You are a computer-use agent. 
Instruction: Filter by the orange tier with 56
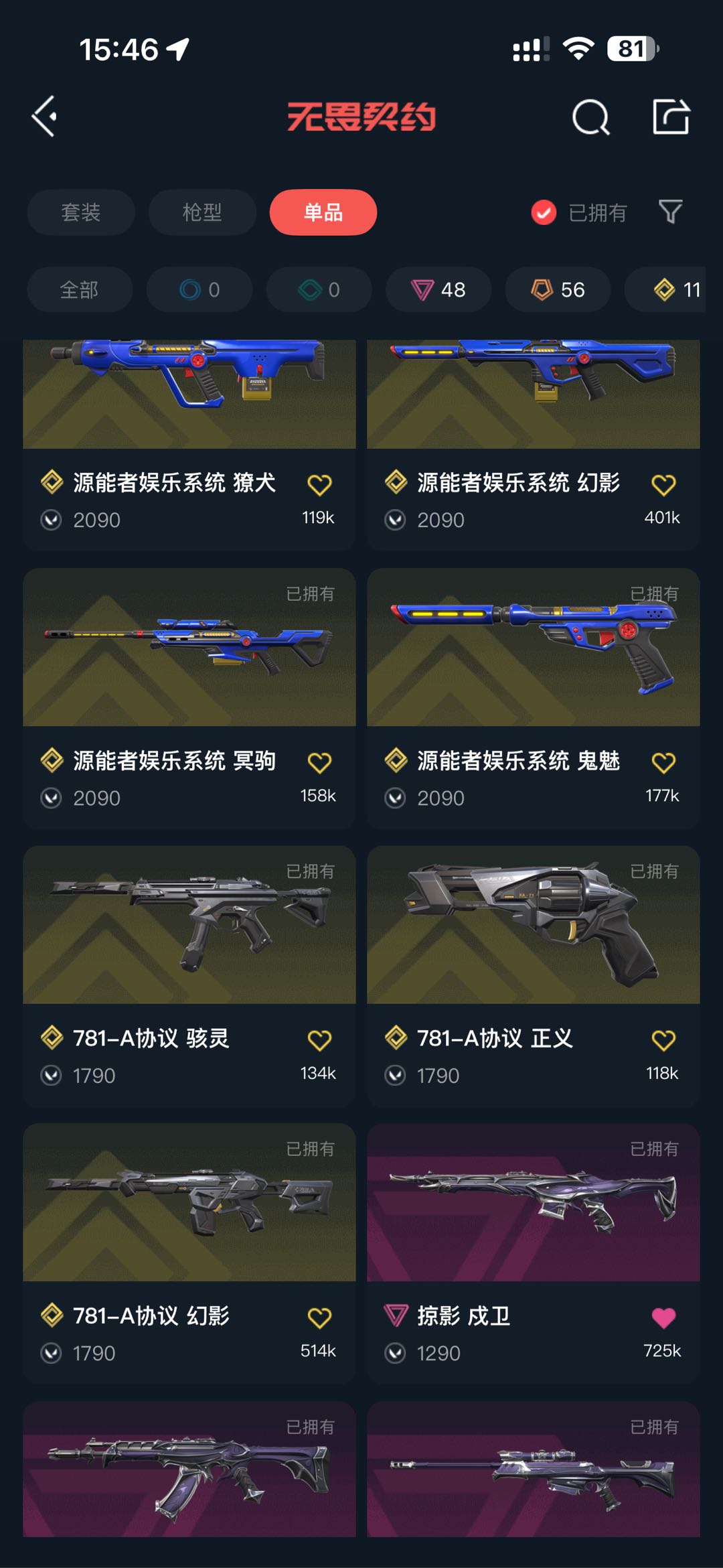pyautogui.click(x=558, y=289)
